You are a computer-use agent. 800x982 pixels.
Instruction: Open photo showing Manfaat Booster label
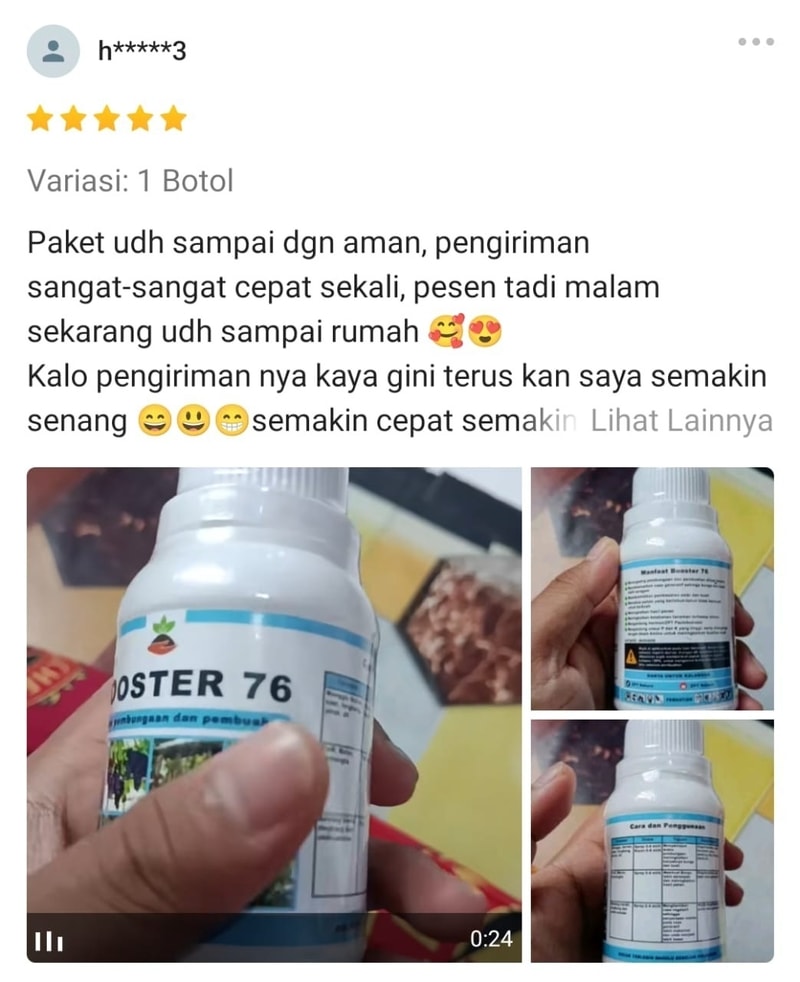click(652, 589)
